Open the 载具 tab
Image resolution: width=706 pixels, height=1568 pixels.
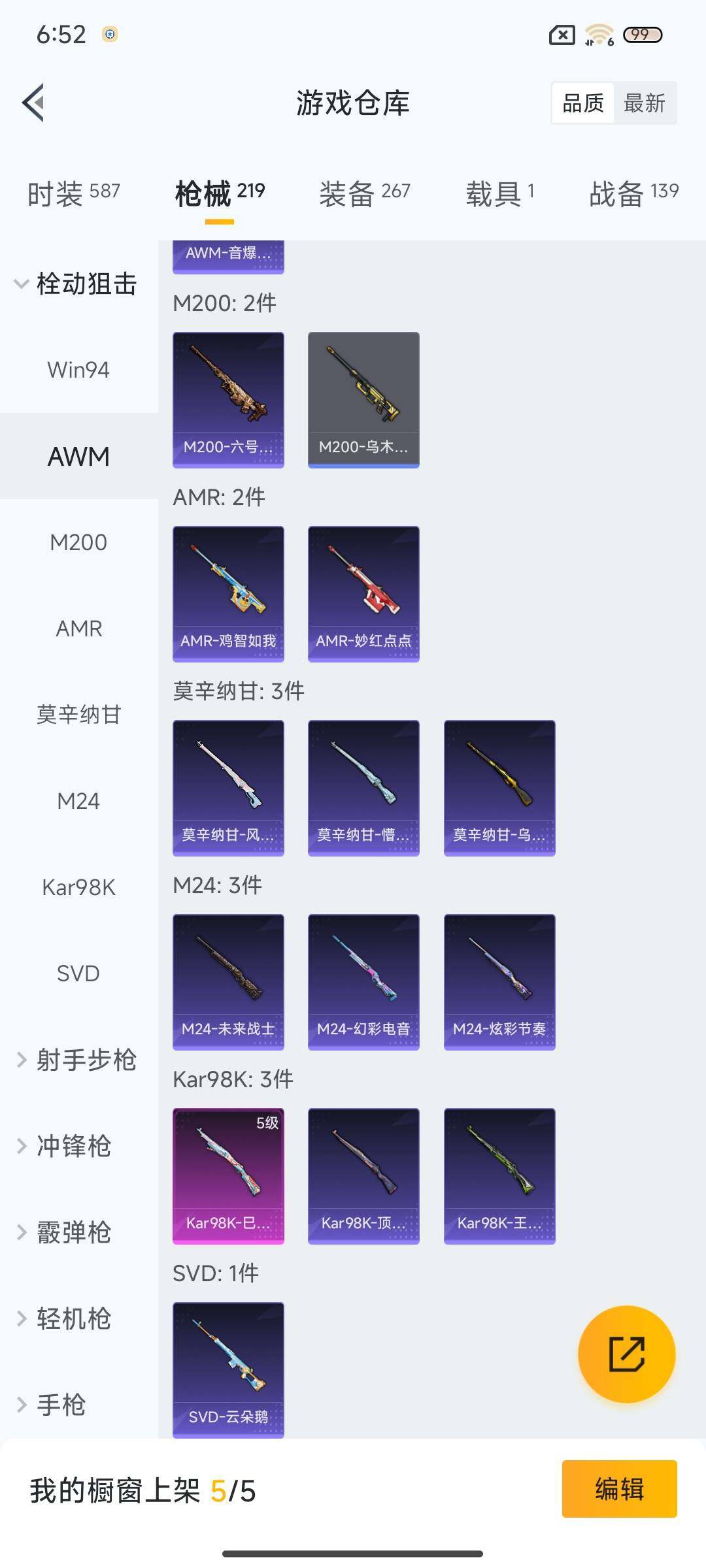click(x=500, y=193)
